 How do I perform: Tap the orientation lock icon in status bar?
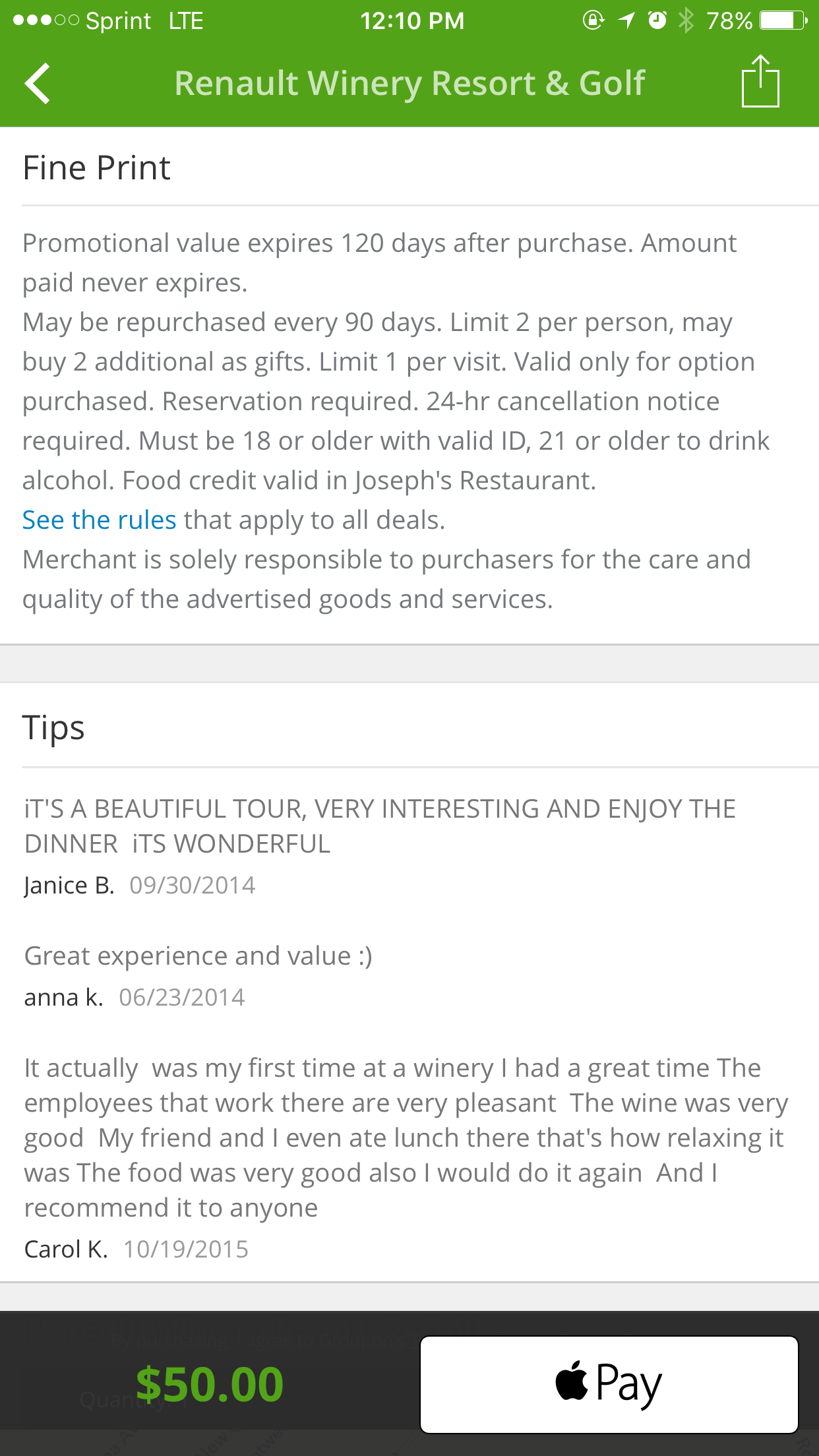click(x=593, y=20)
